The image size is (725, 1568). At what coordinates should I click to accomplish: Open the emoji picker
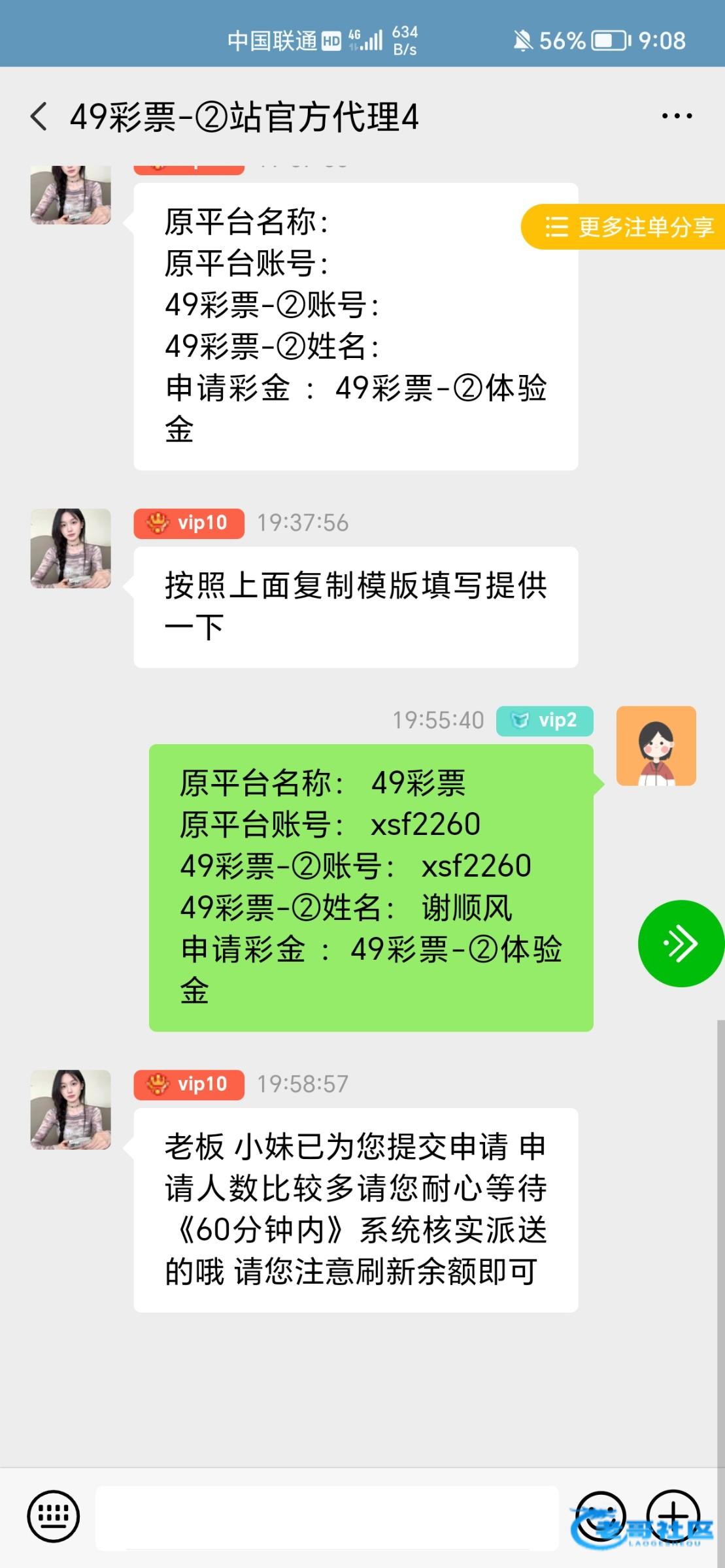click(x=599, y=1516)
